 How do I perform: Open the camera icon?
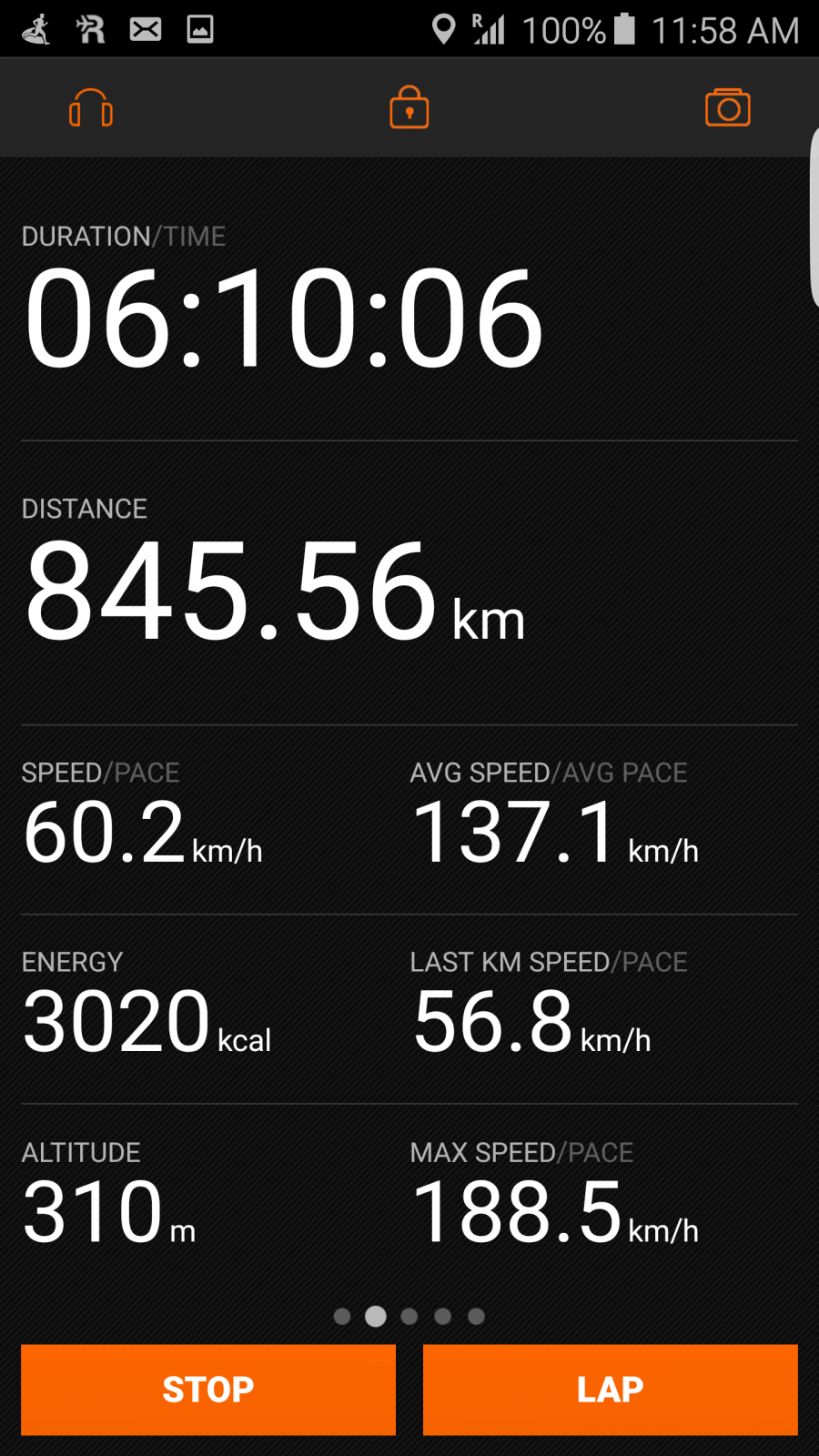(x=728, y=107)
